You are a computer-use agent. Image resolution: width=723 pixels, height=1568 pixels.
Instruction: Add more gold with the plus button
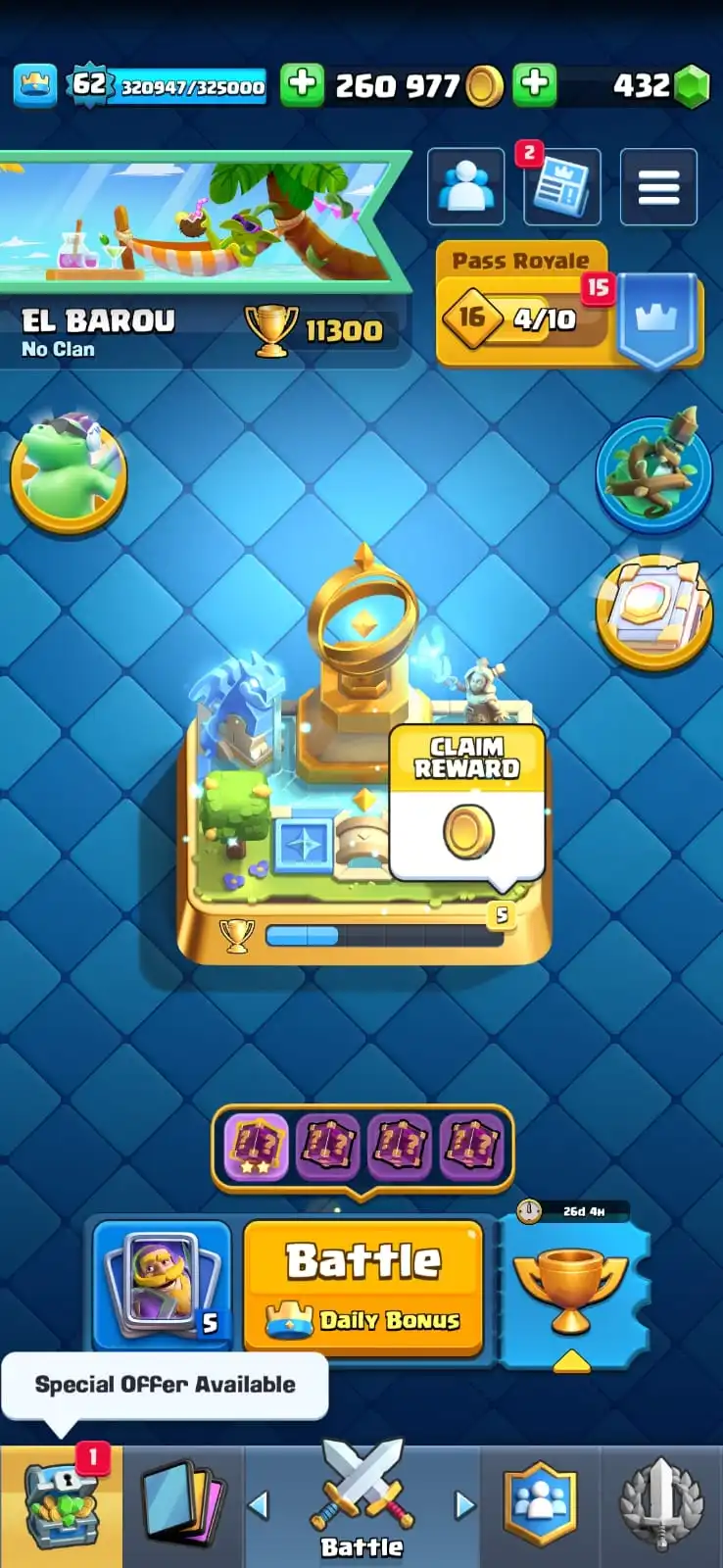tap(302, 85)
